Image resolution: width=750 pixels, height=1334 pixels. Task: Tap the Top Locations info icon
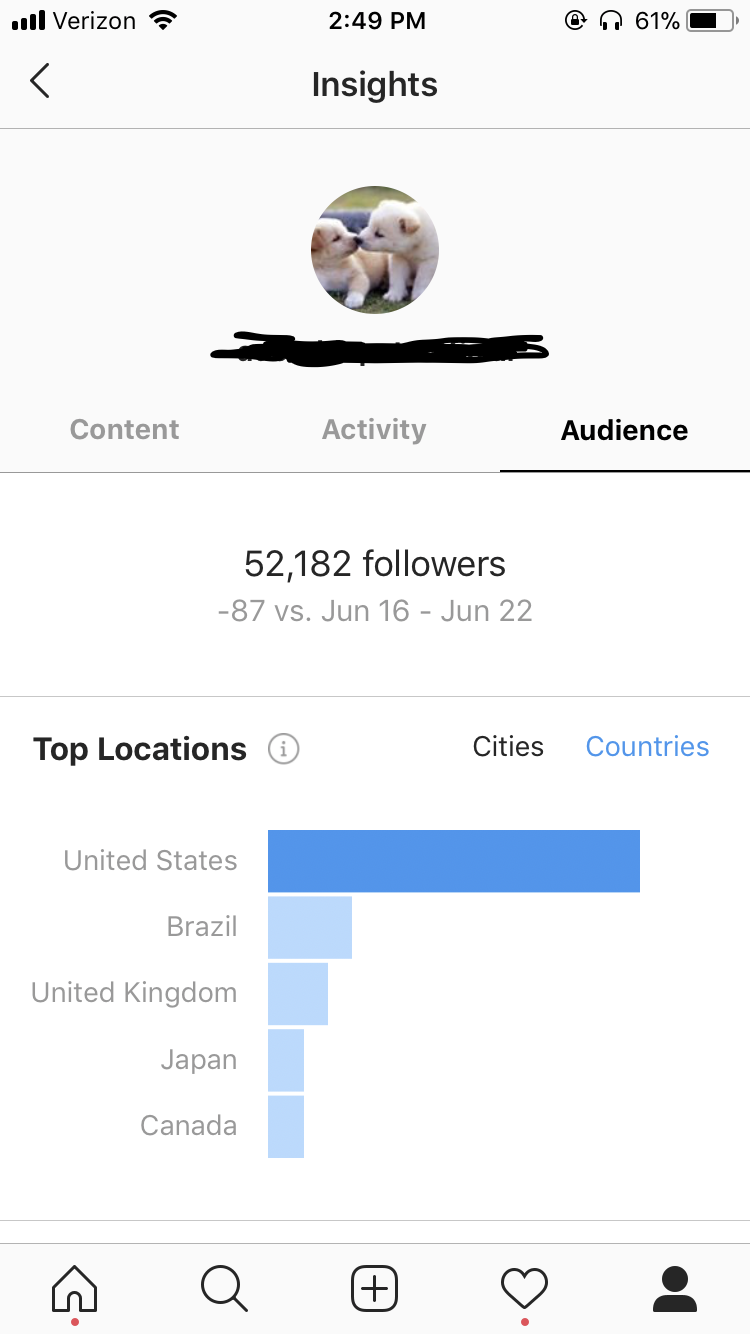[x=283, y=749]
